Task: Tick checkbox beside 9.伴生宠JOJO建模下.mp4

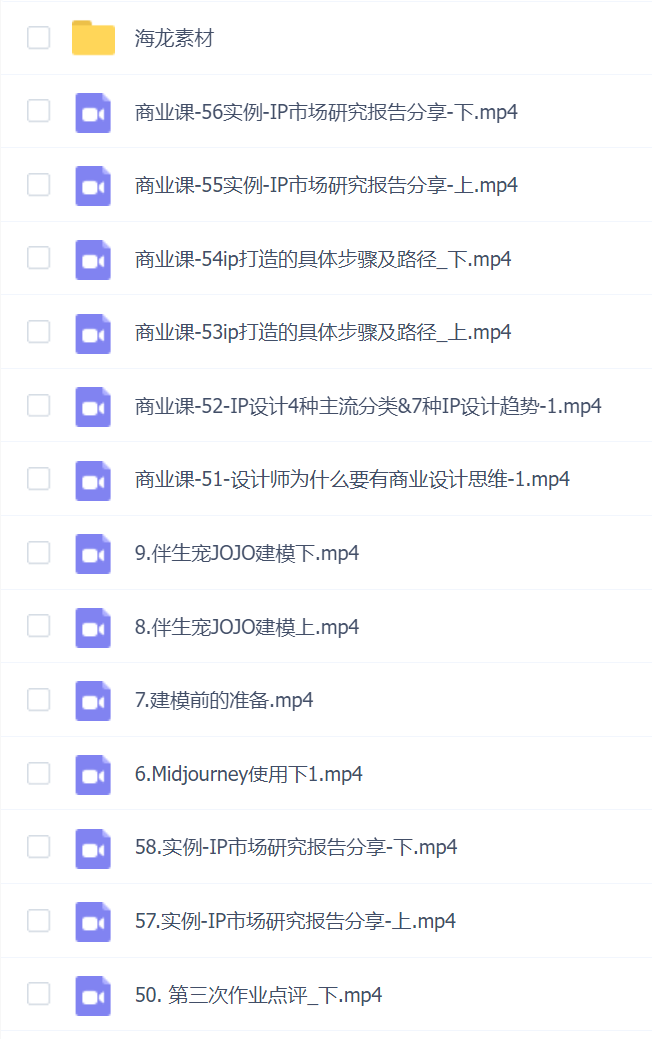Action: click(x=38, y=553)
